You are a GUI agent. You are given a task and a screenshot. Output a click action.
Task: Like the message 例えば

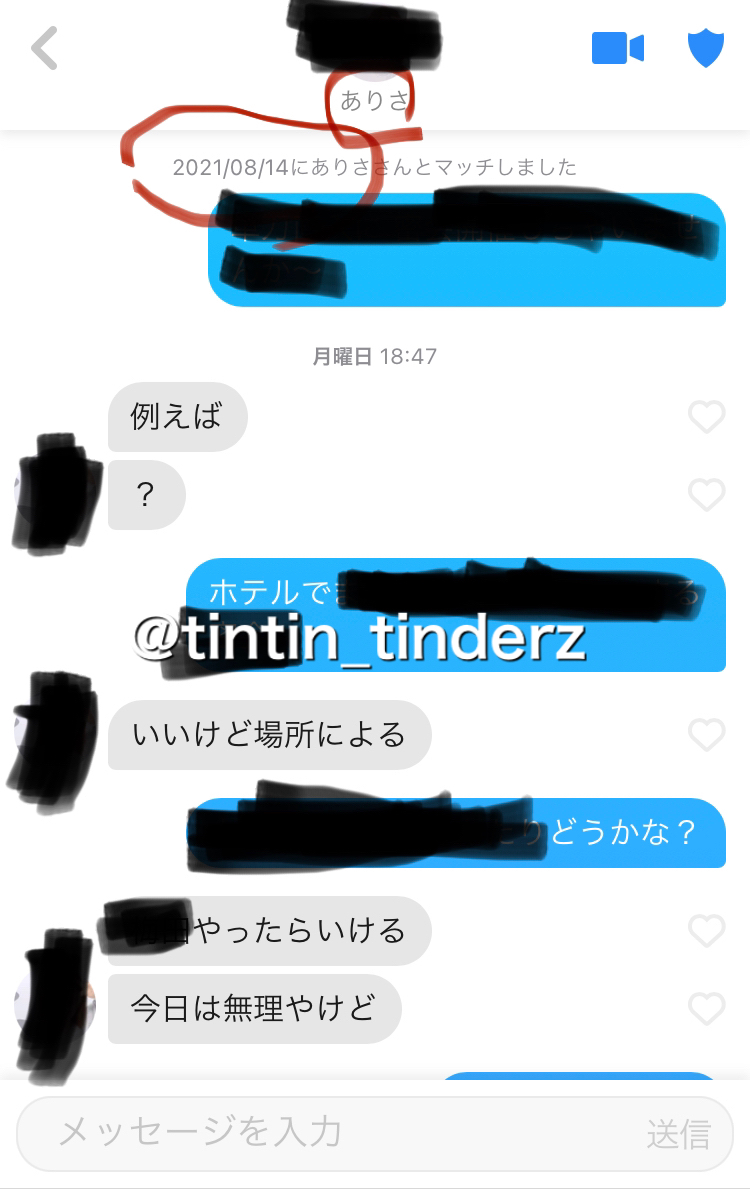[x=706, y=416]
